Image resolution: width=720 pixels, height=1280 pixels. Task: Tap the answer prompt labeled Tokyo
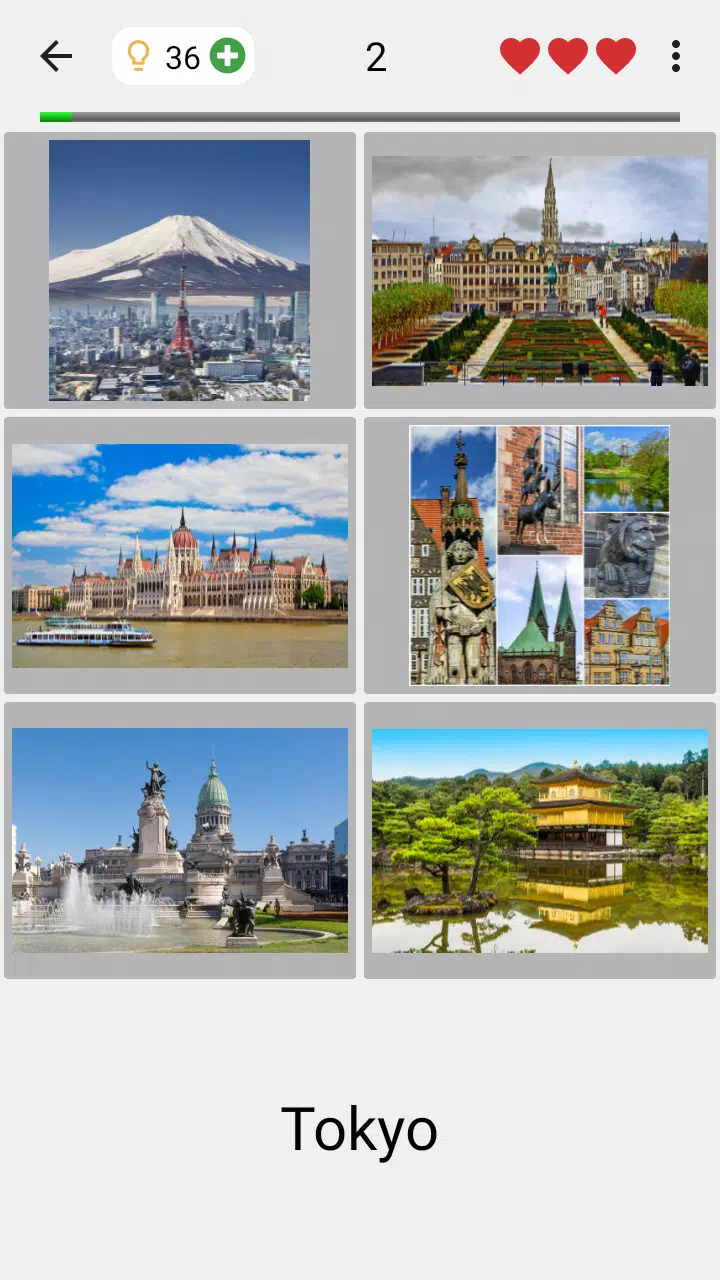click(360, 1127)
